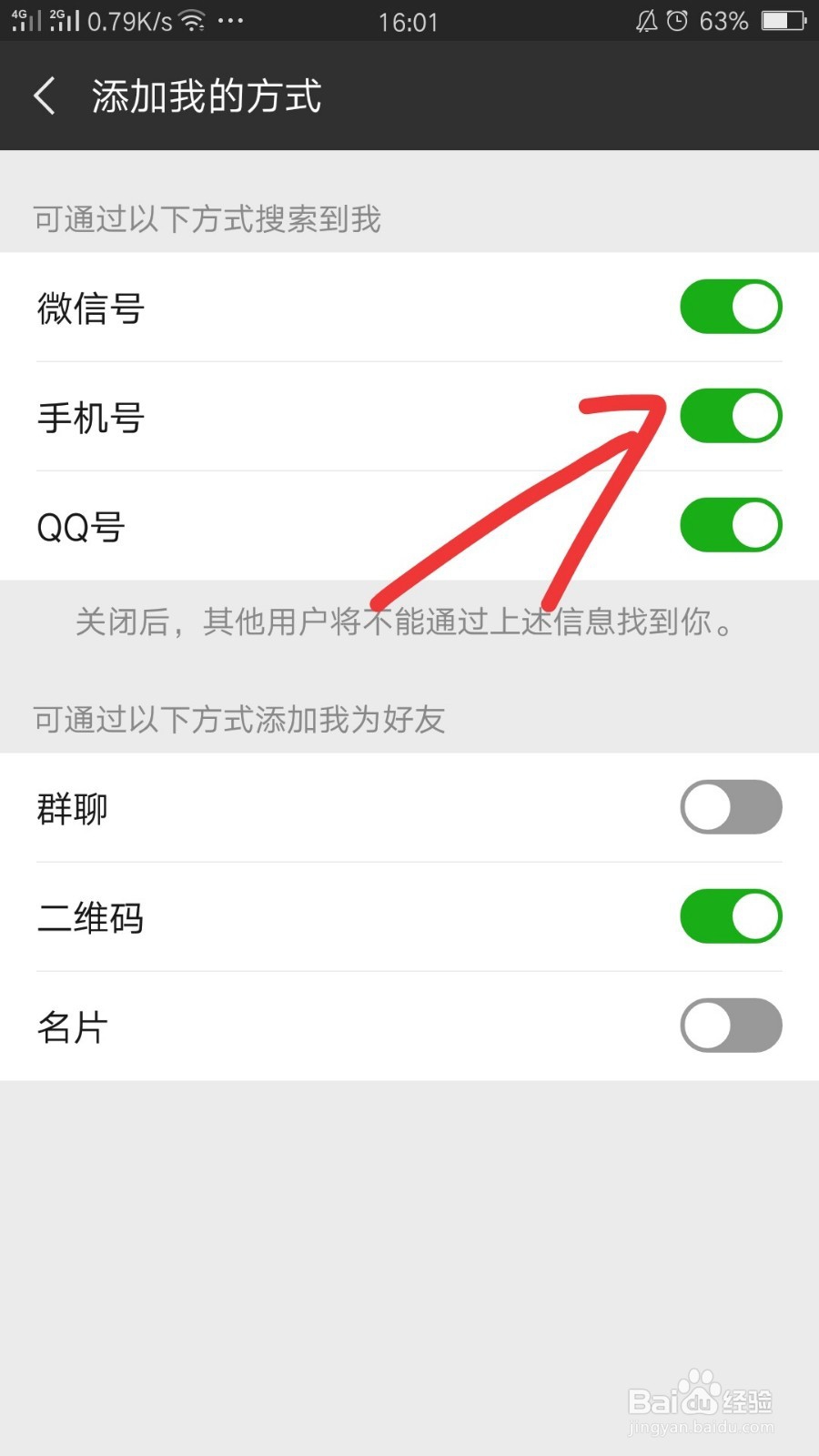
Task: Enable adding via 名片
Action: (731, 1026)
